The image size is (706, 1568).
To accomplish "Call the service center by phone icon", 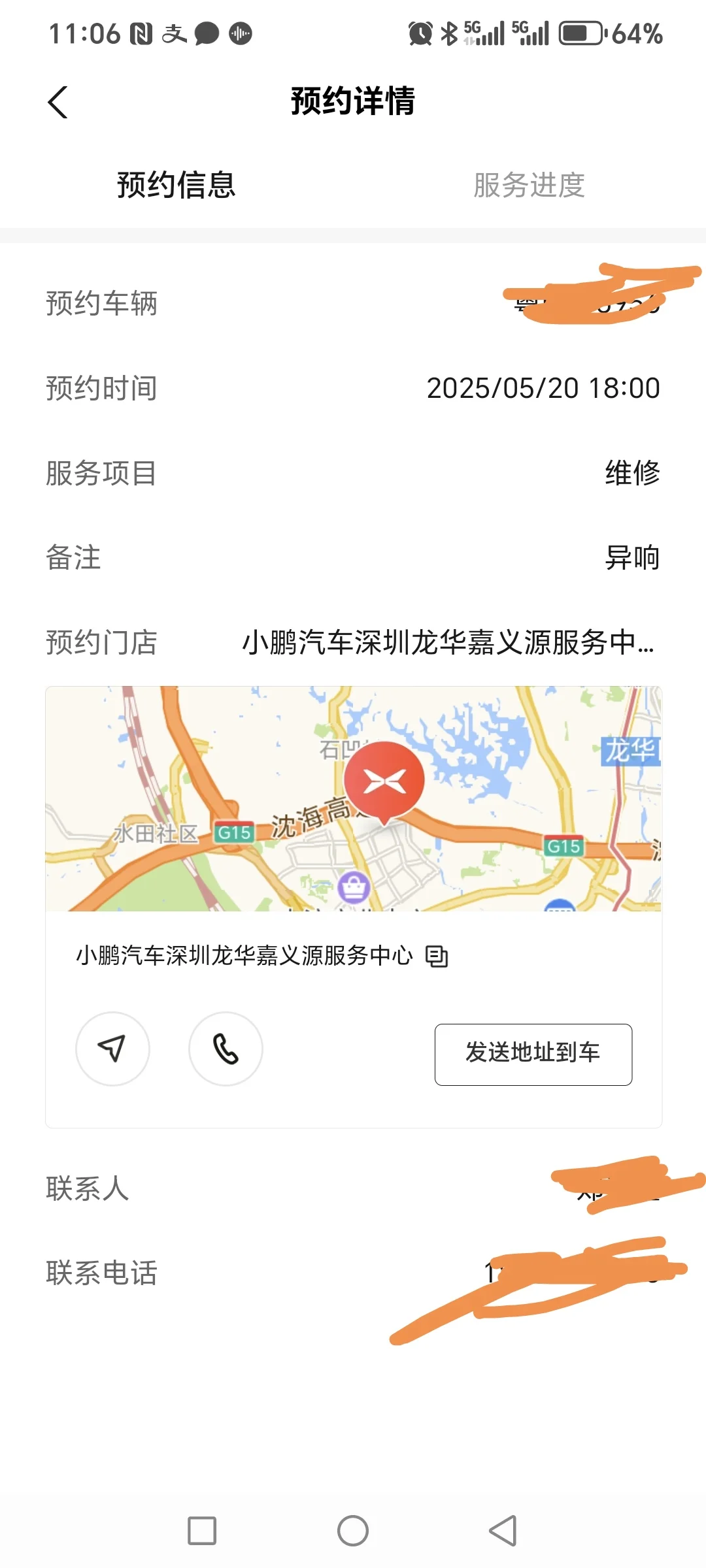I will coord(226,1049).
